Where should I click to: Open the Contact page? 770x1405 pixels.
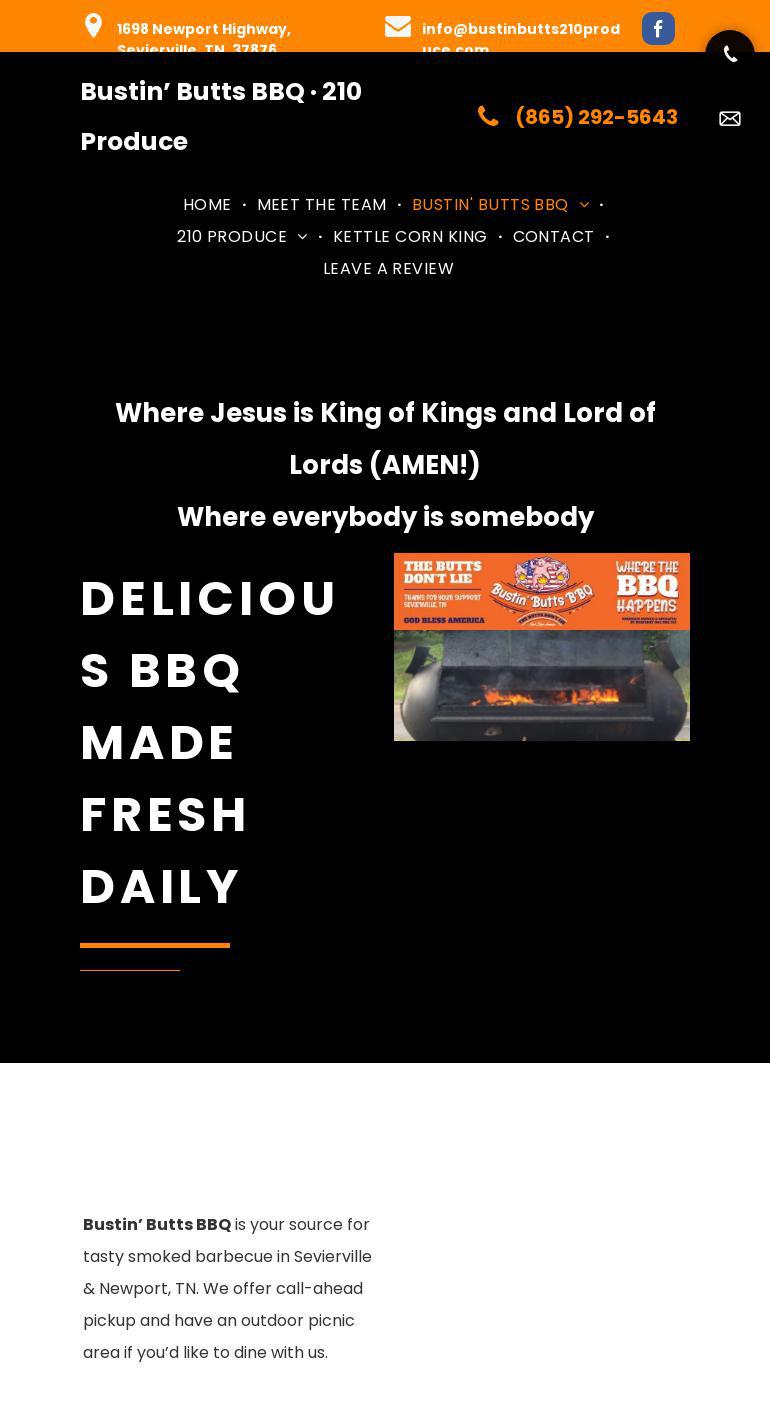pos(553,236)
